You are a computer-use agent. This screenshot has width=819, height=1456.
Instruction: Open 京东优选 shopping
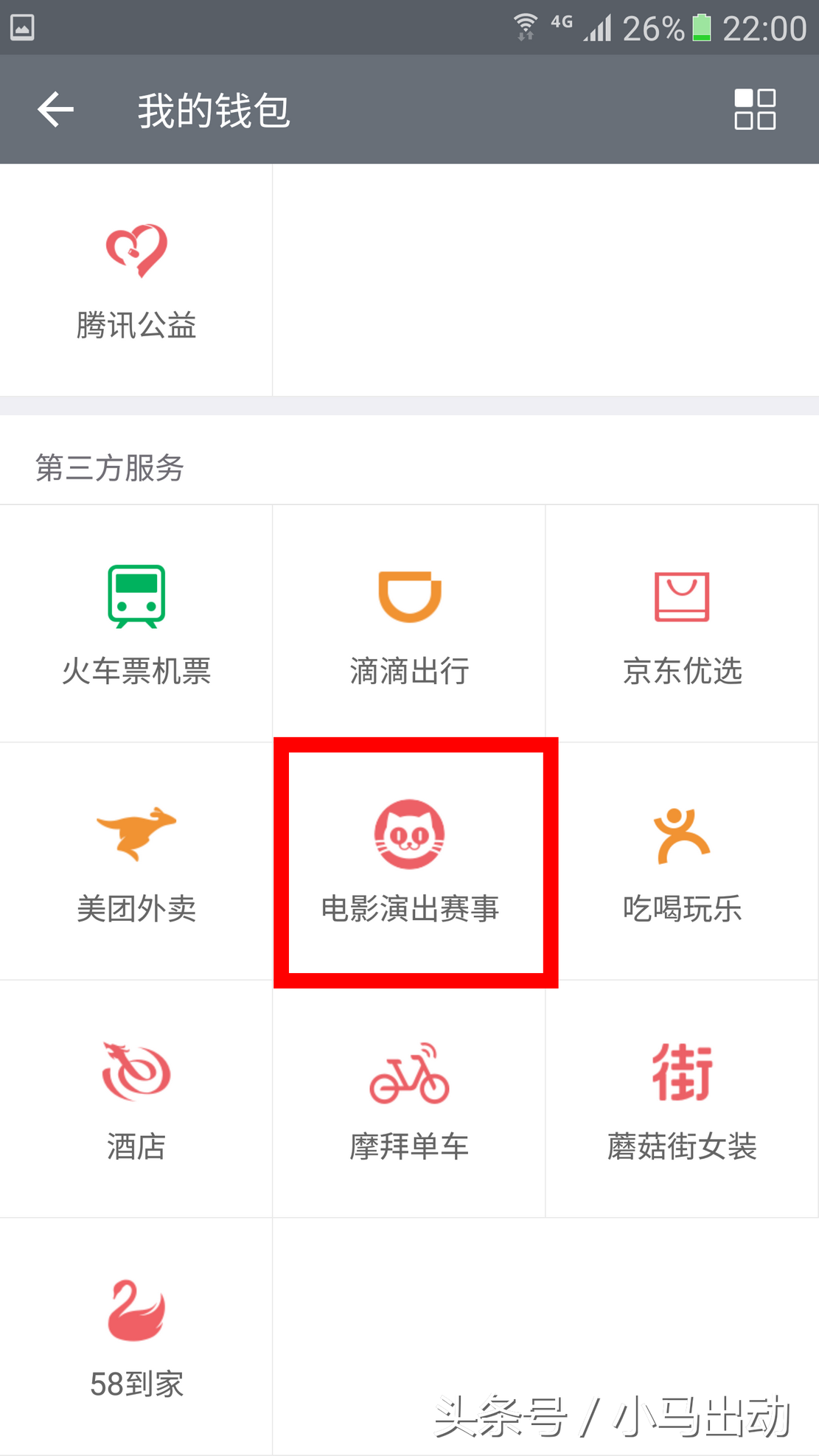click(682, 624)
